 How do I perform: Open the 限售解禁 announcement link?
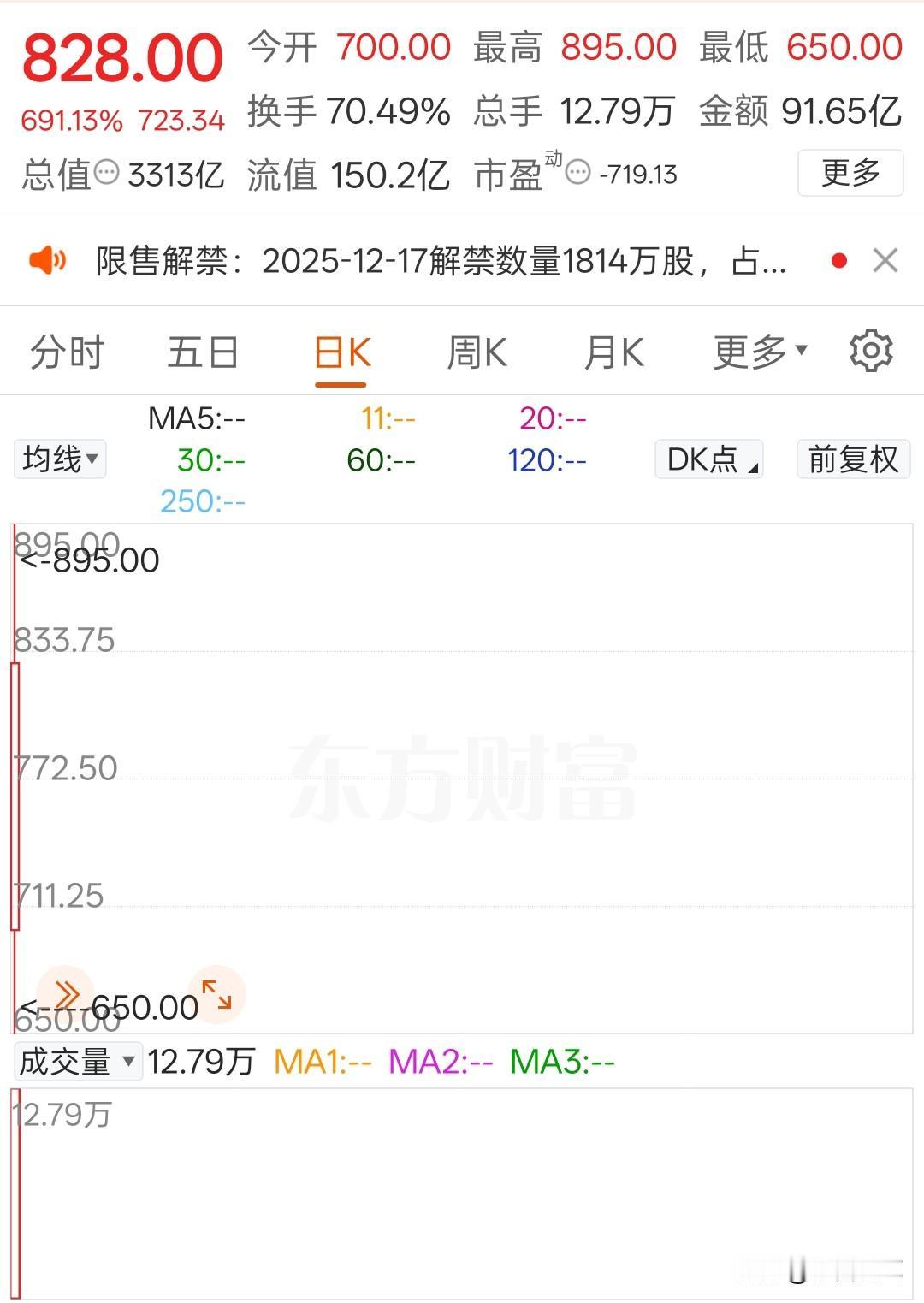[445, 262]
